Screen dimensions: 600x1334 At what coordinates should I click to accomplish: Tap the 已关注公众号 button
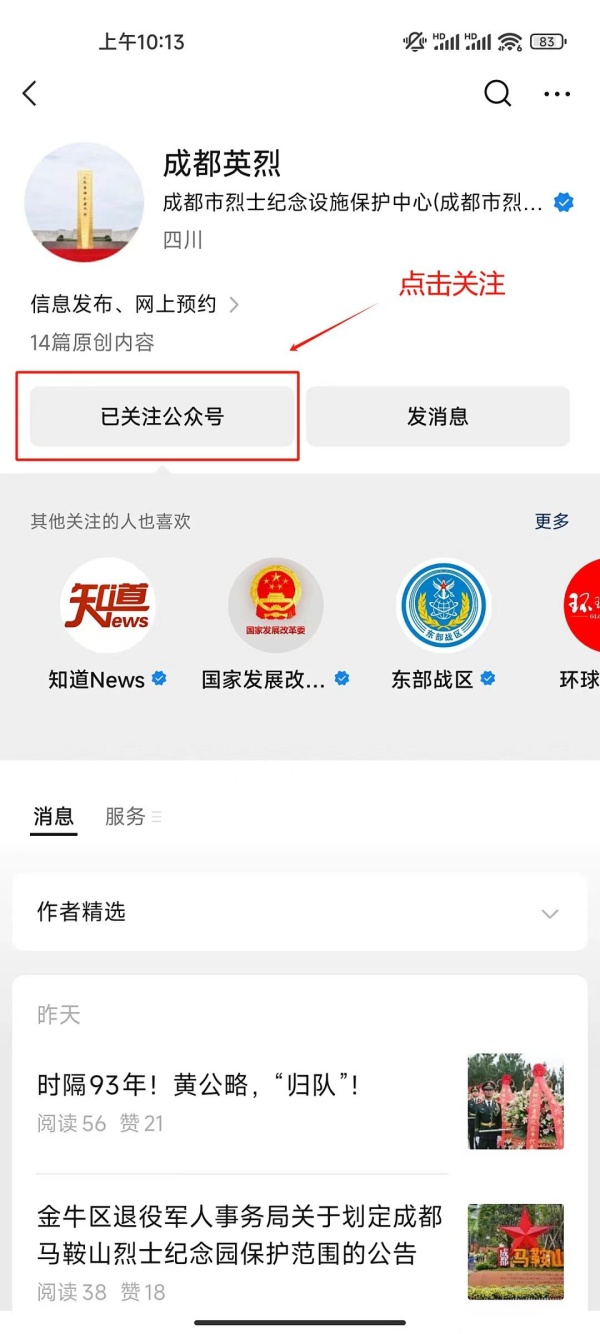[x=162, y=417]
